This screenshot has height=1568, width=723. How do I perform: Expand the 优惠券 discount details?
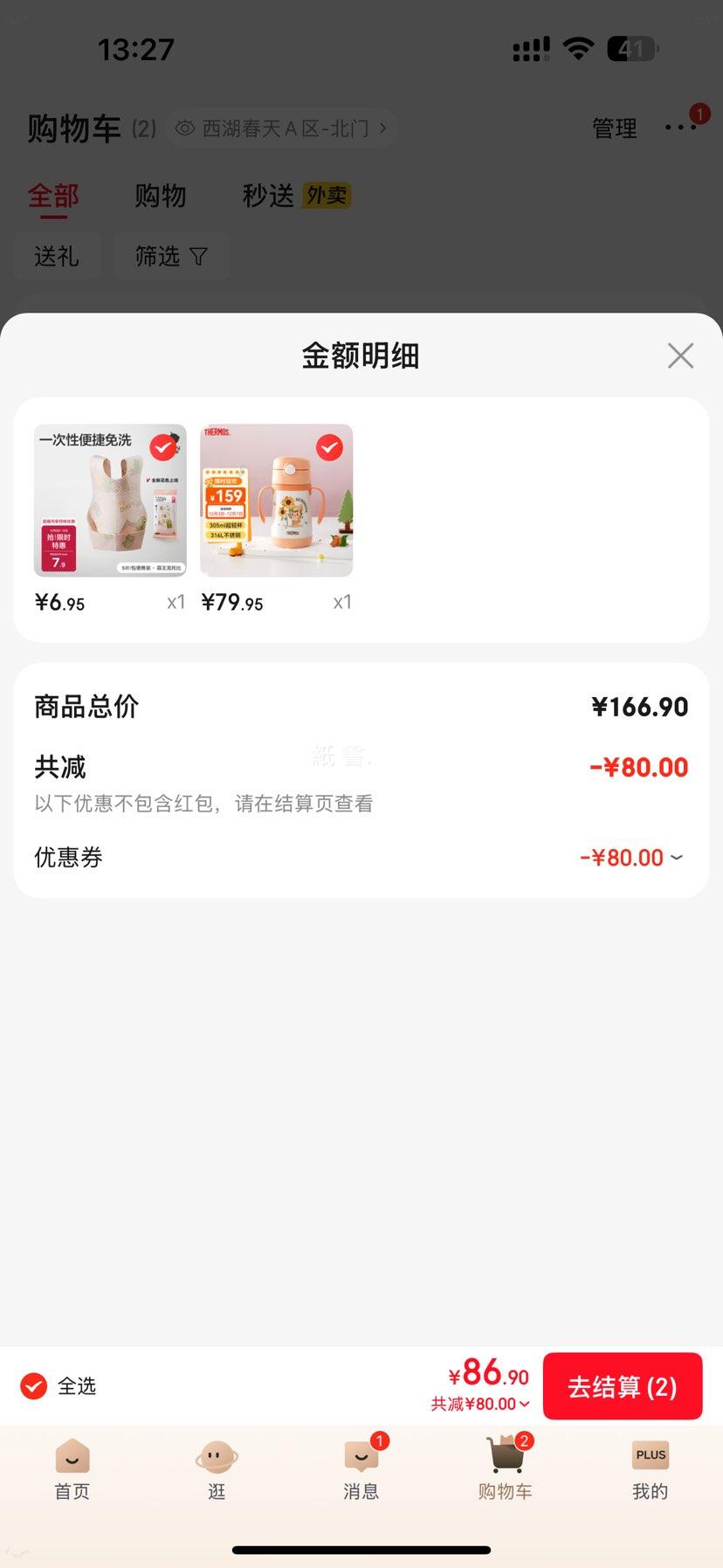(633, 858)
